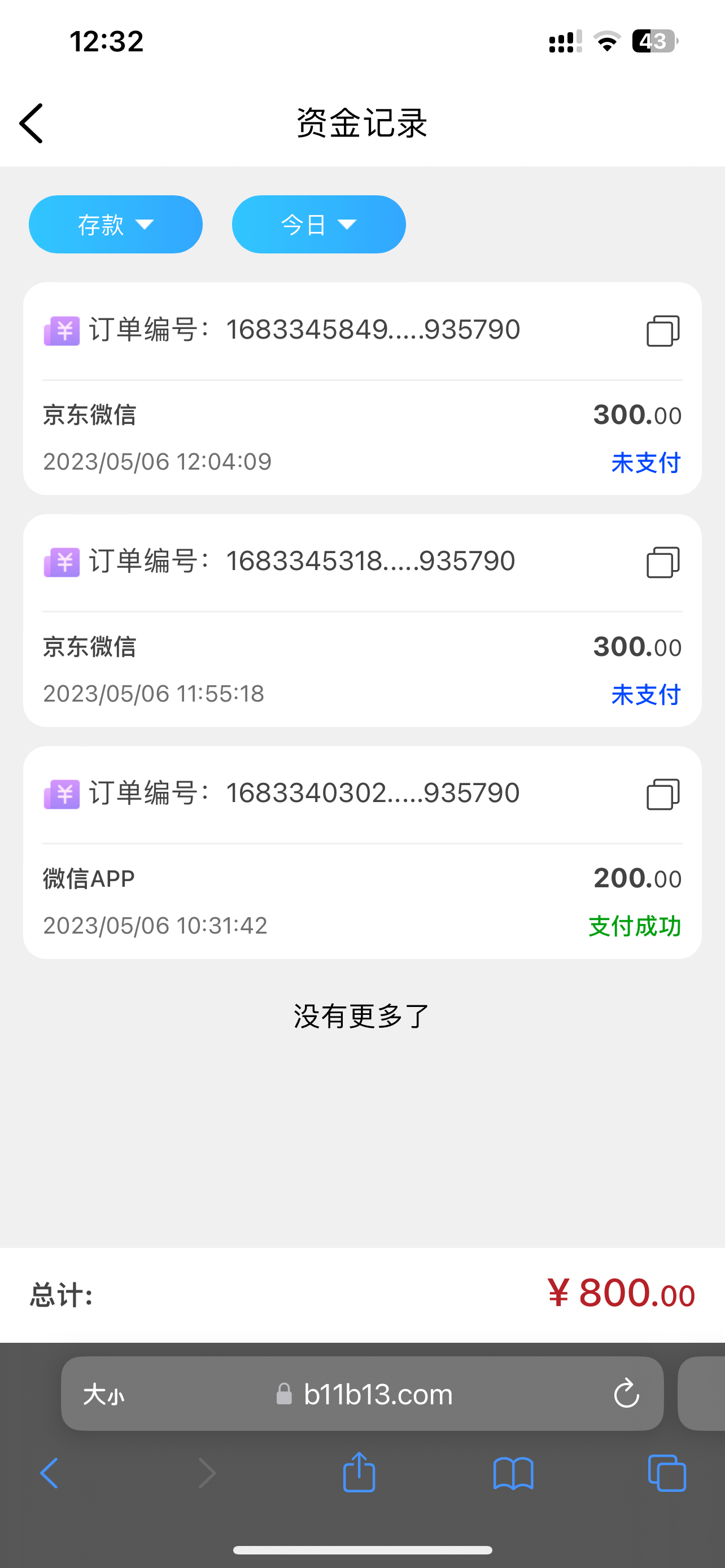This screenshot has height=1568, width=725.
Task: Tap the b11b13.com address bar
Action: click(x=377, y=1394)
